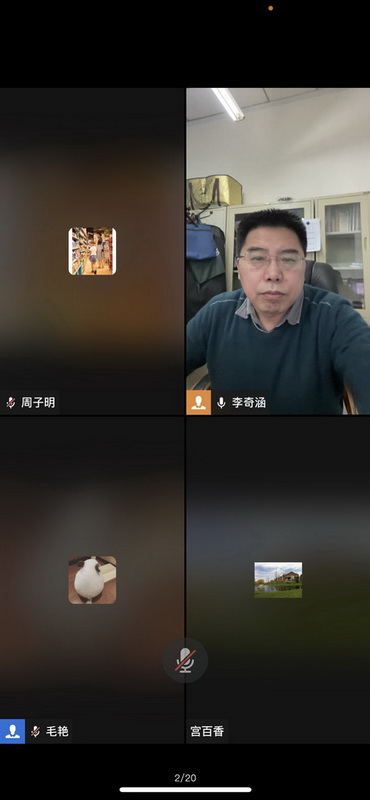
Task: Open 宫百香's participant tile
Action: pyautogui.click(x=278, y=580)
